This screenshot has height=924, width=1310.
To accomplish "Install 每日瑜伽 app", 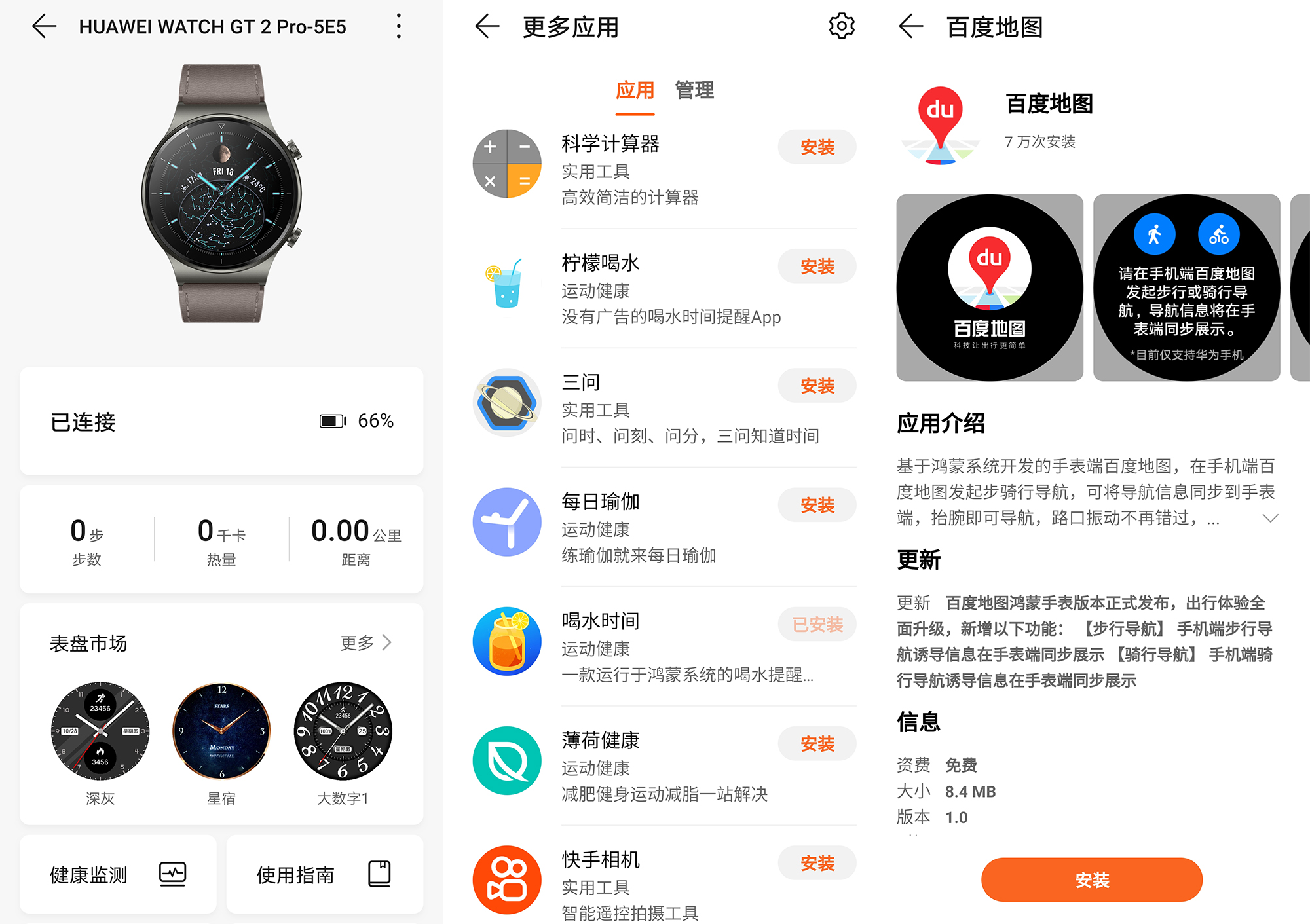I will click(x=817, y=505).
